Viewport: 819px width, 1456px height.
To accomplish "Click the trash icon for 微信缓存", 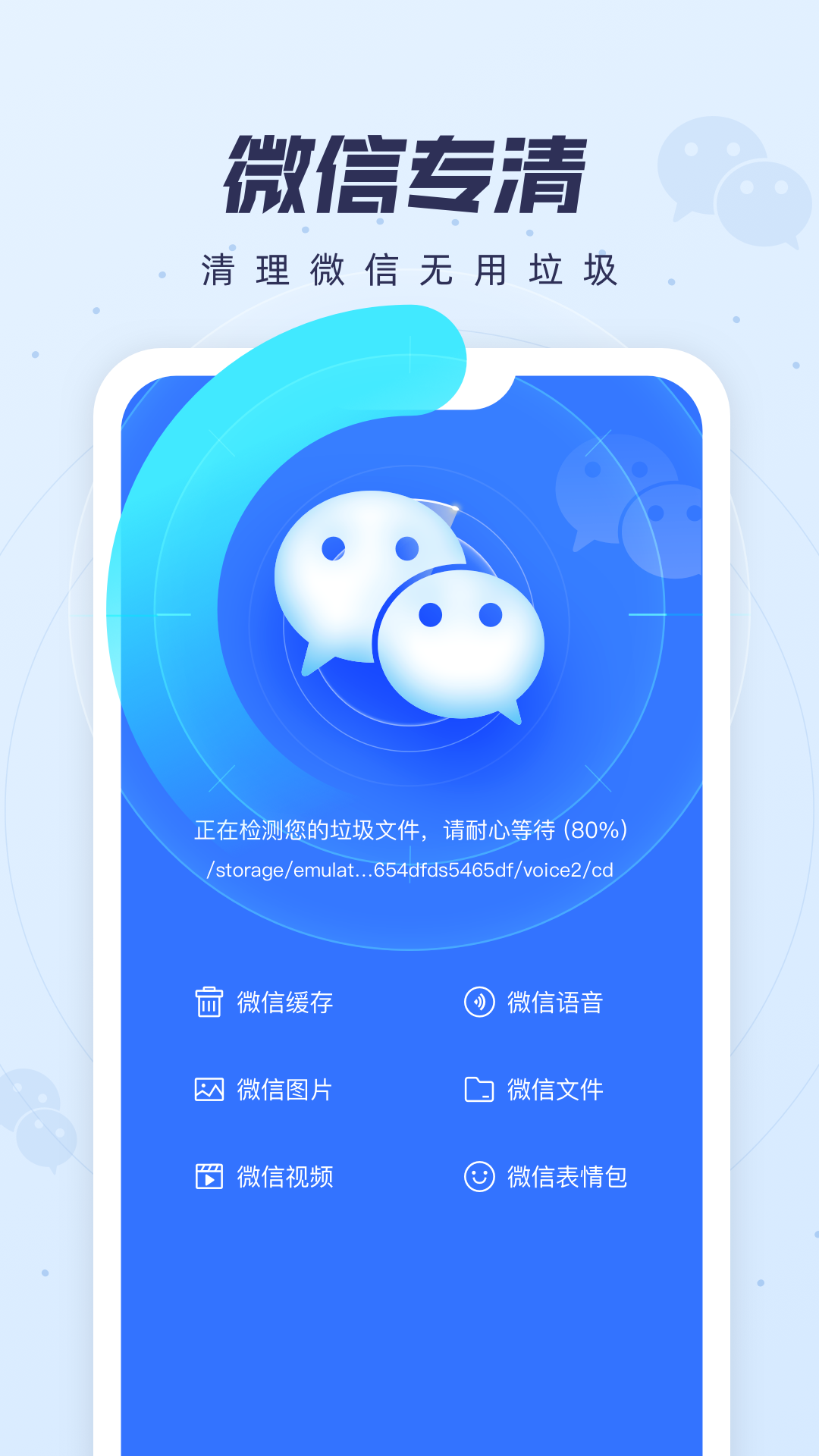I will (x=209, y=1002).
